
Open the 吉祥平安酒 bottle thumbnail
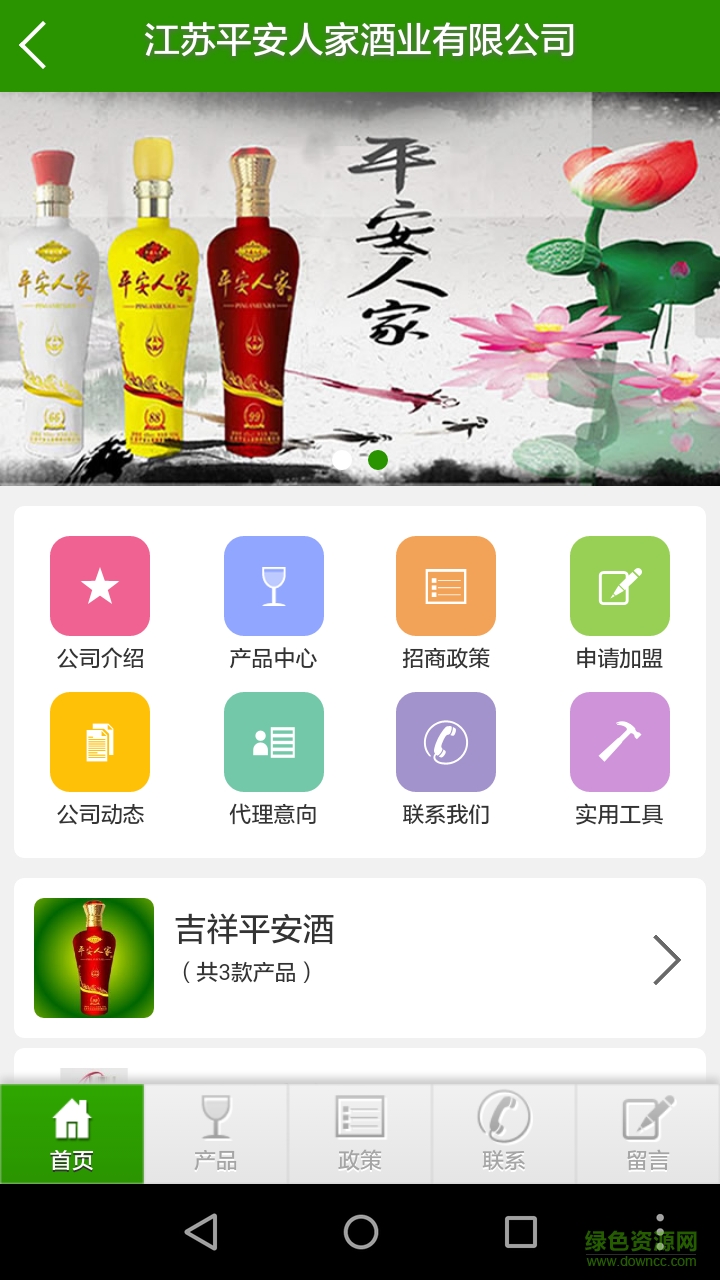93,957
